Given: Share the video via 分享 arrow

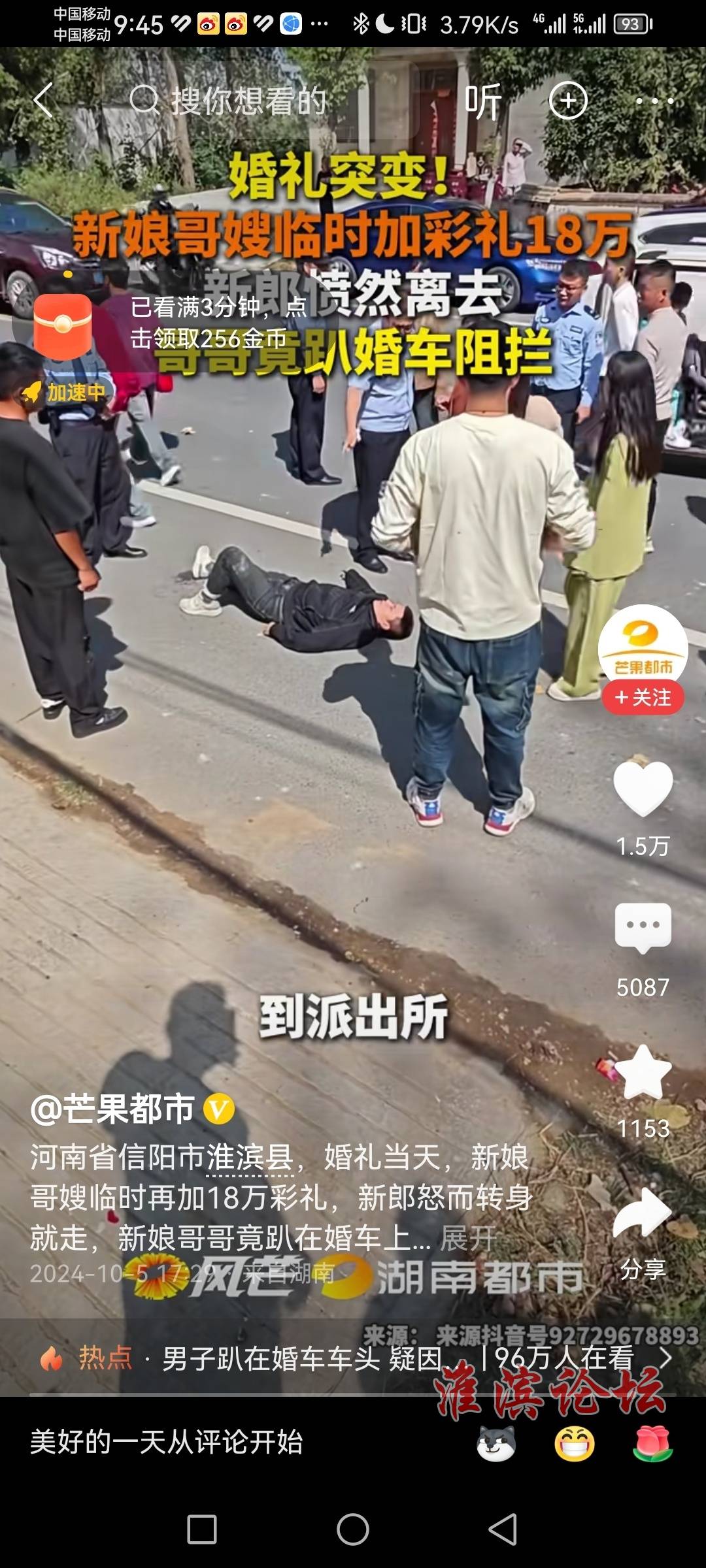Looking at the screenshot, I should pos(643,1214).
